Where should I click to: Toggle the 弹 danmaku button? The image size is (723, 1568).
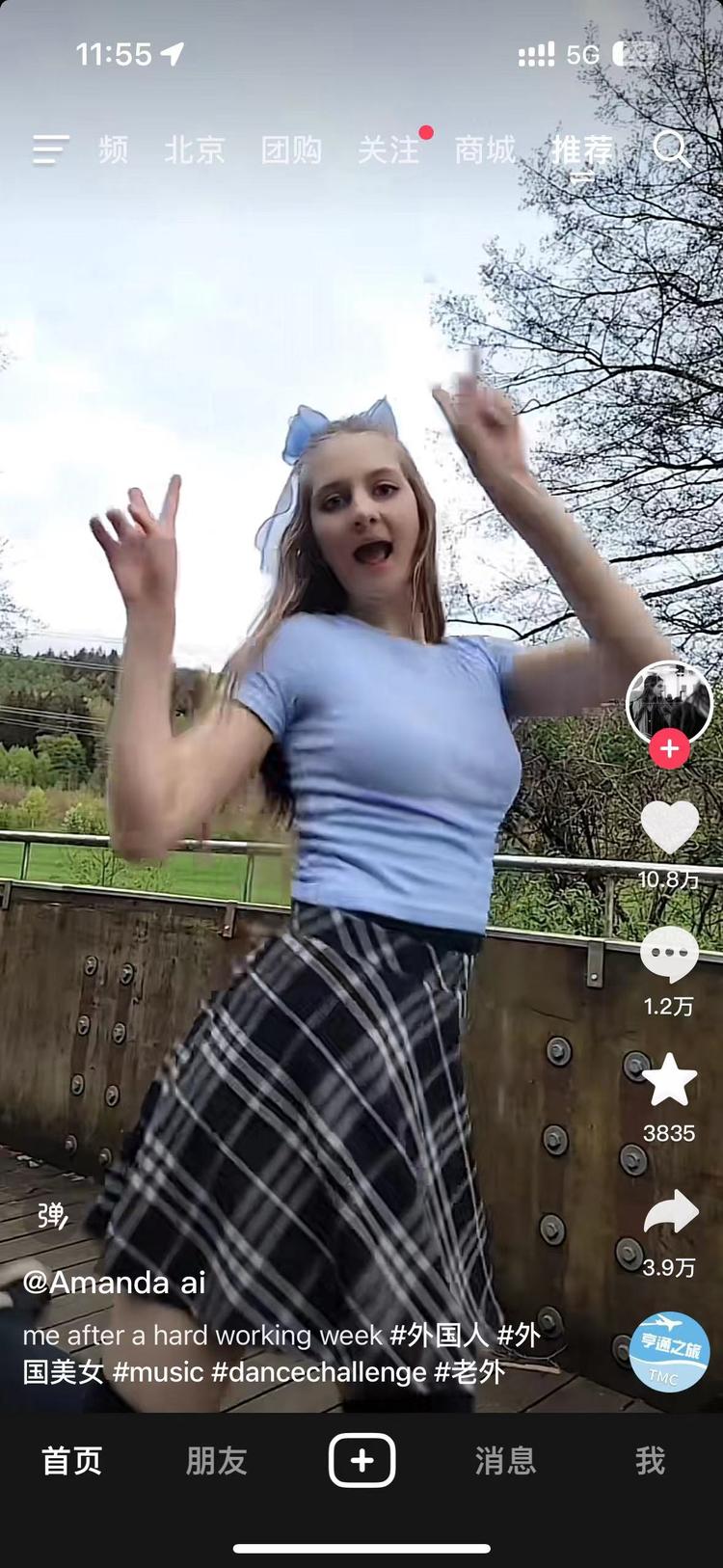pyautogui.click(x=52, y=1216)
